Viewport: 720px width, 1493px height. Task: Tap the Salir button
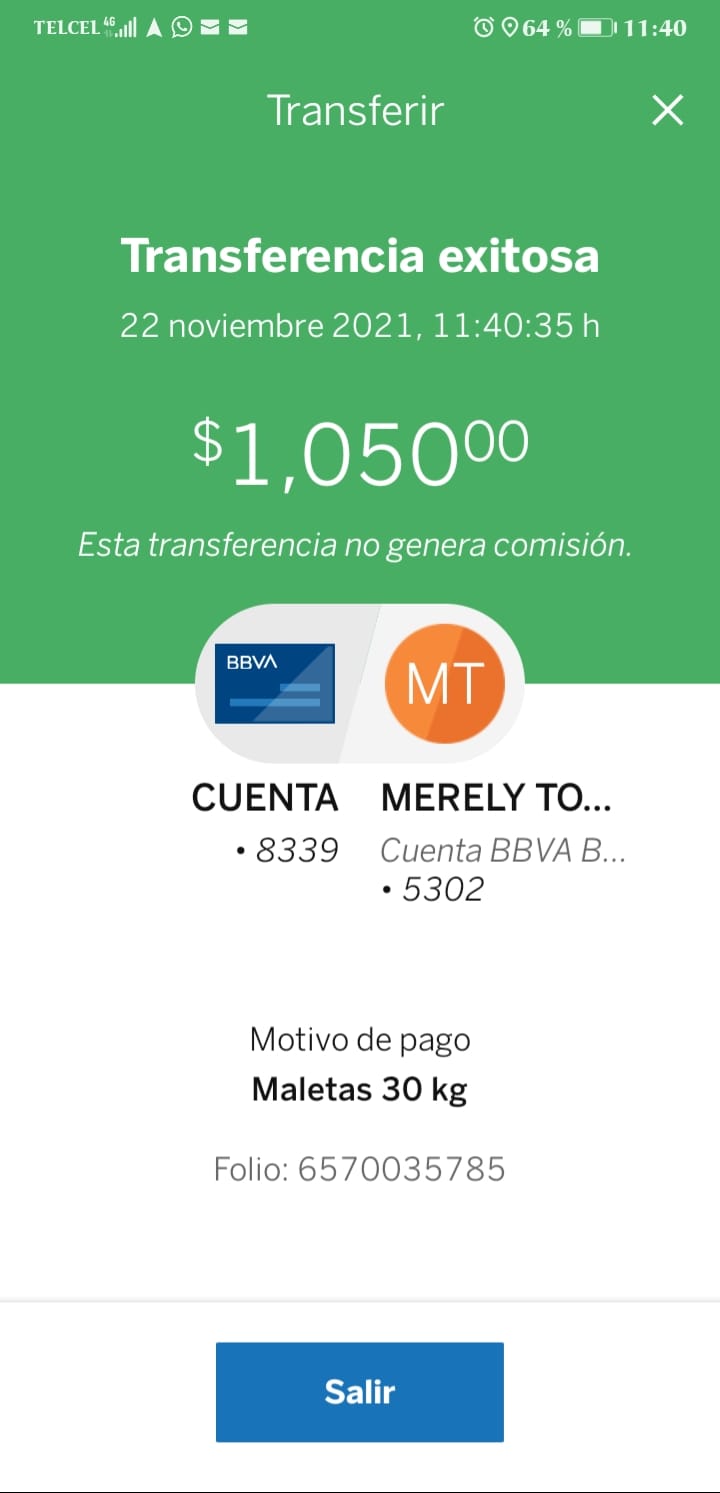click(360, 1392)
